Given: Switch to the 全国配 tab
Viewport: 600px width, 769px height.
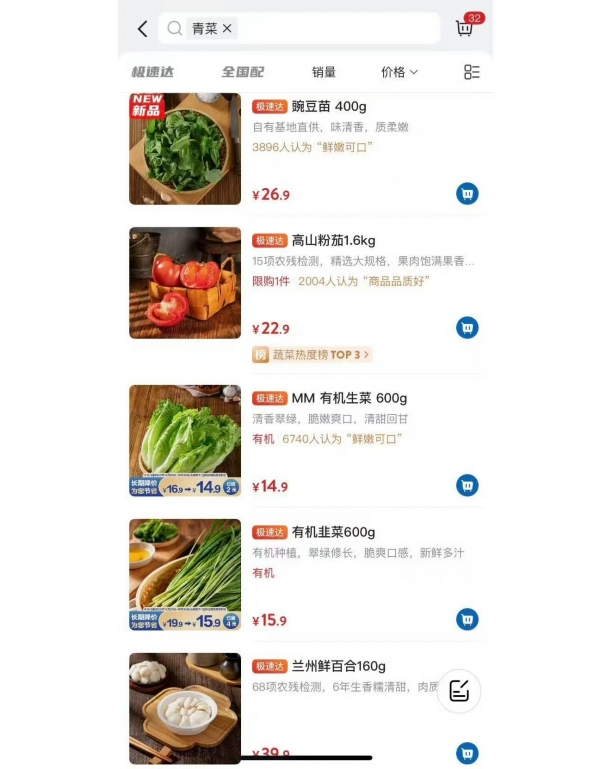Looking at the screenshot, I should [242, 72].
